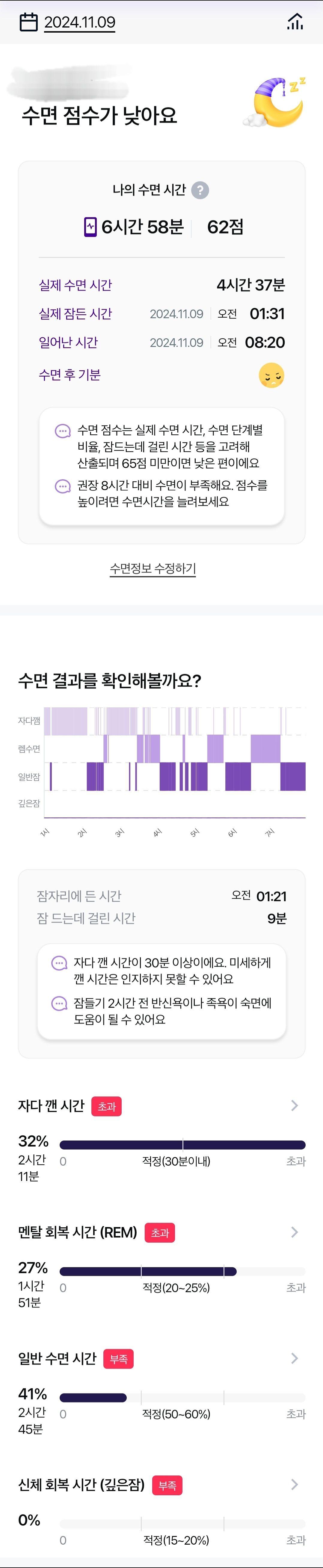The width and height of the screenshot is (323, 1568).
Task: View 일반 수면 시간 details
Action: click(x=294, y=1358)
